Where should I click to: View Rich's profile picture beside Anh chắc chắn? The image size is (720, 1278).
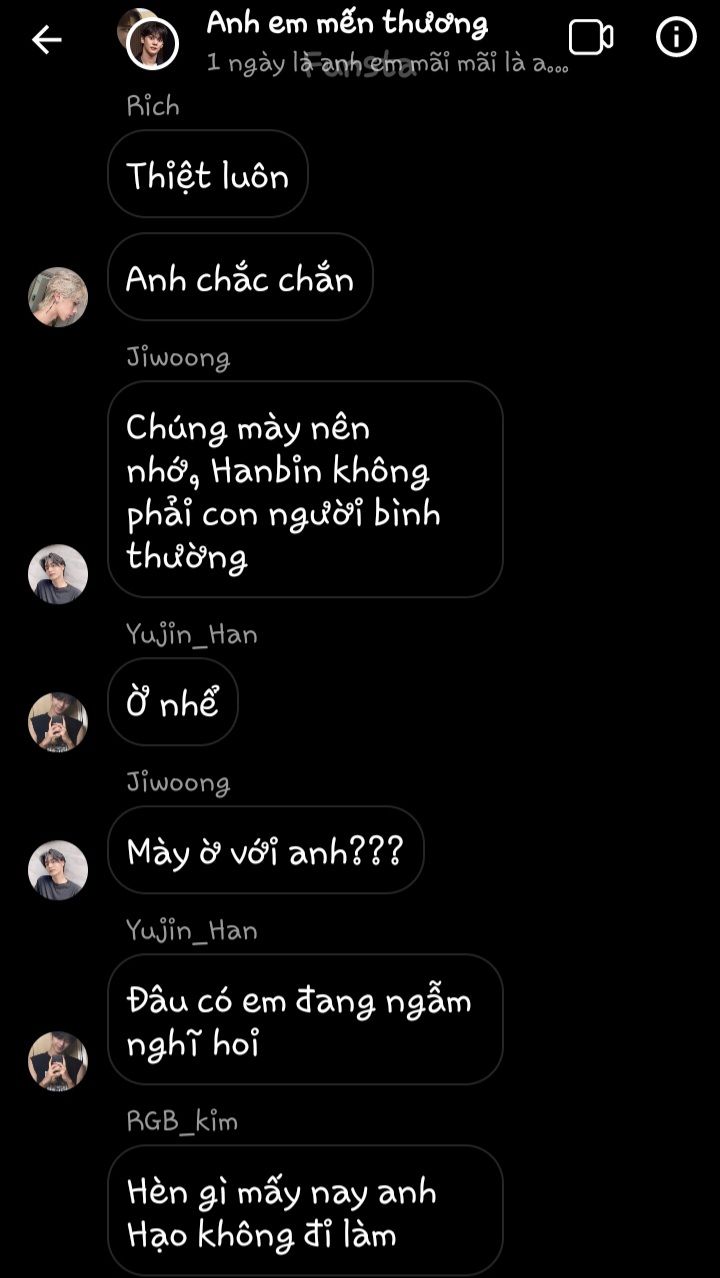click(x=58, y=297)
